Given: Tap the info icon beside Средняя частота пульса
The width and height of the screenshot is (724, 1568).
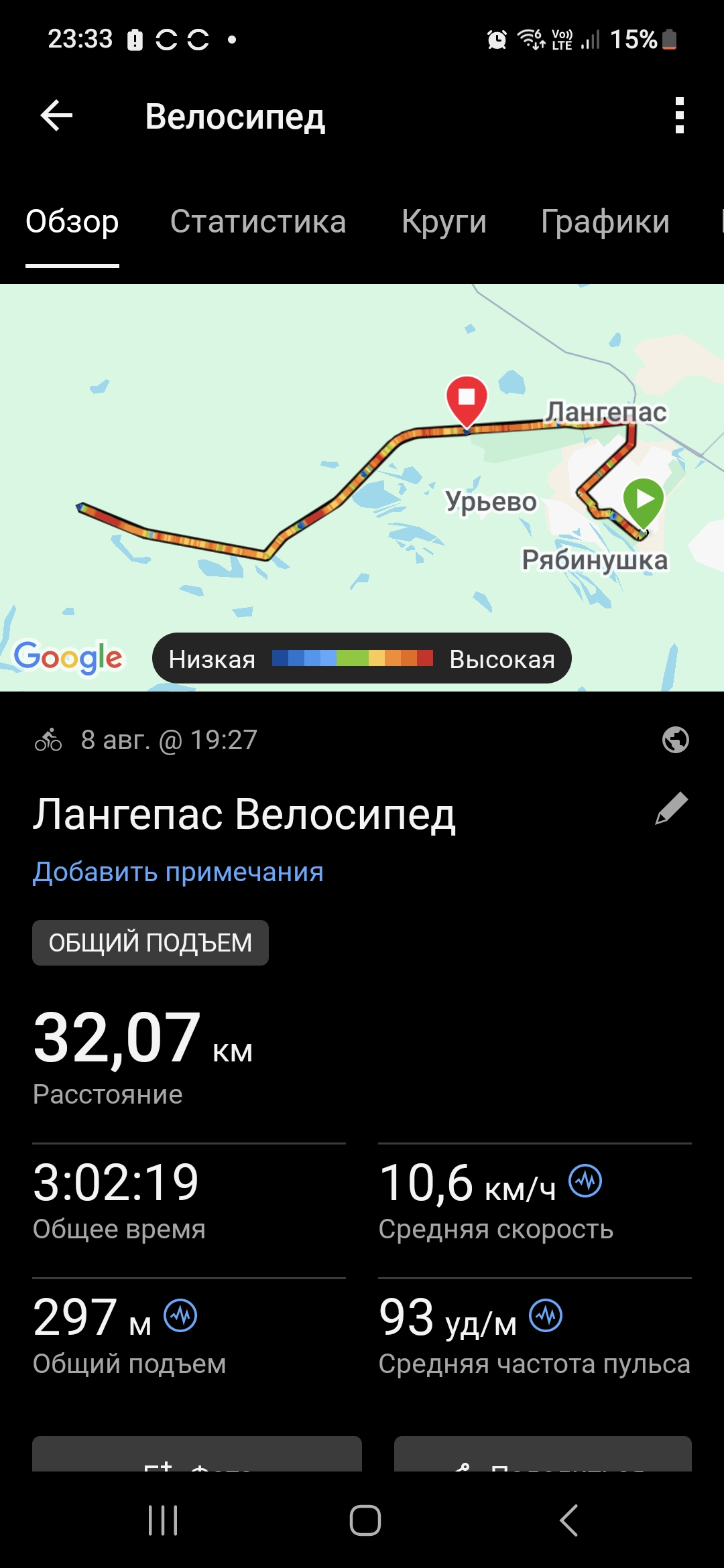Looking at the screenshot, I should [546, 1315].
